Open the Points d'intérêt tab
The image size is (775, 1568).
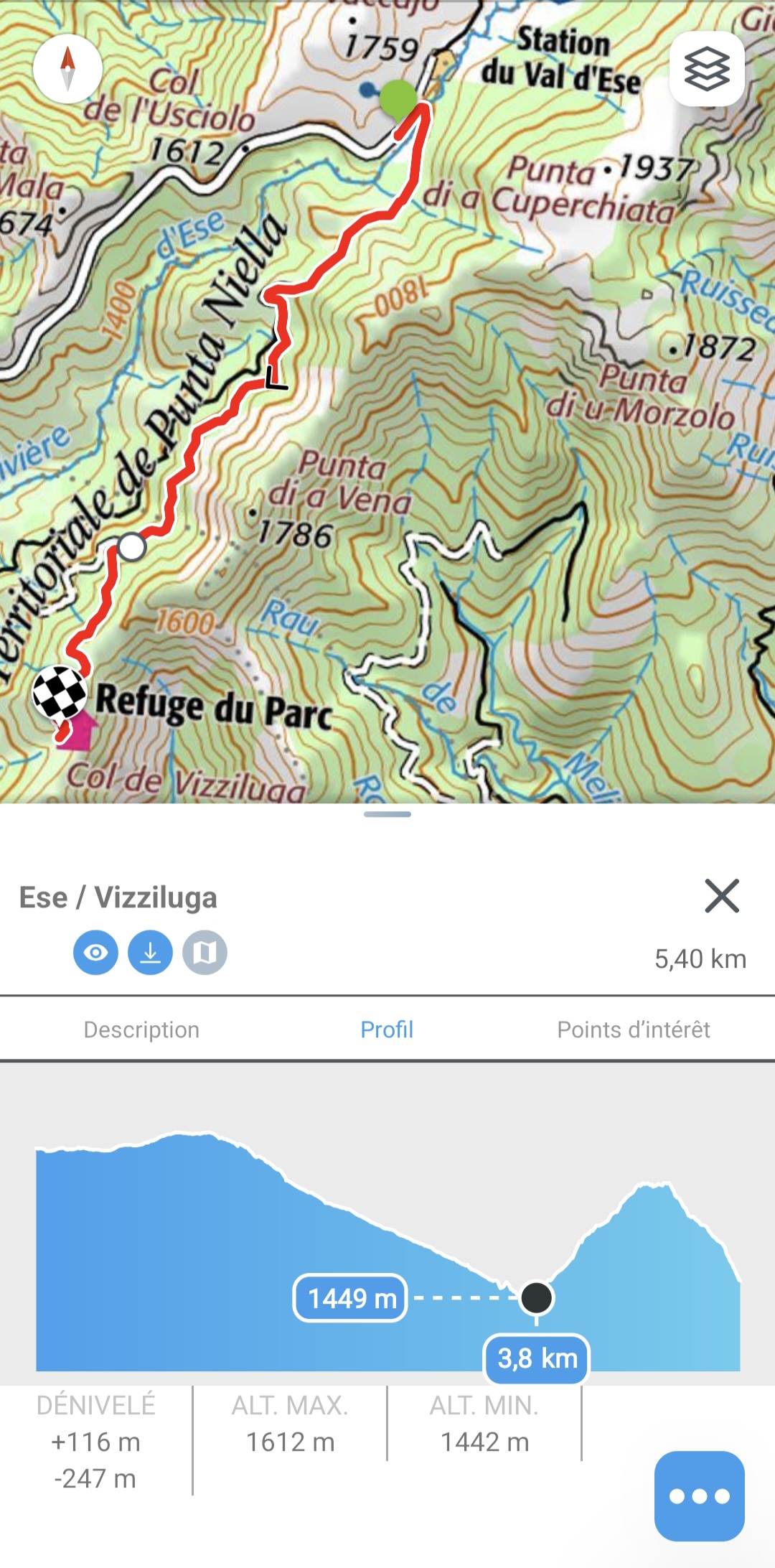pyautogui.click(x=633, y=1030)
